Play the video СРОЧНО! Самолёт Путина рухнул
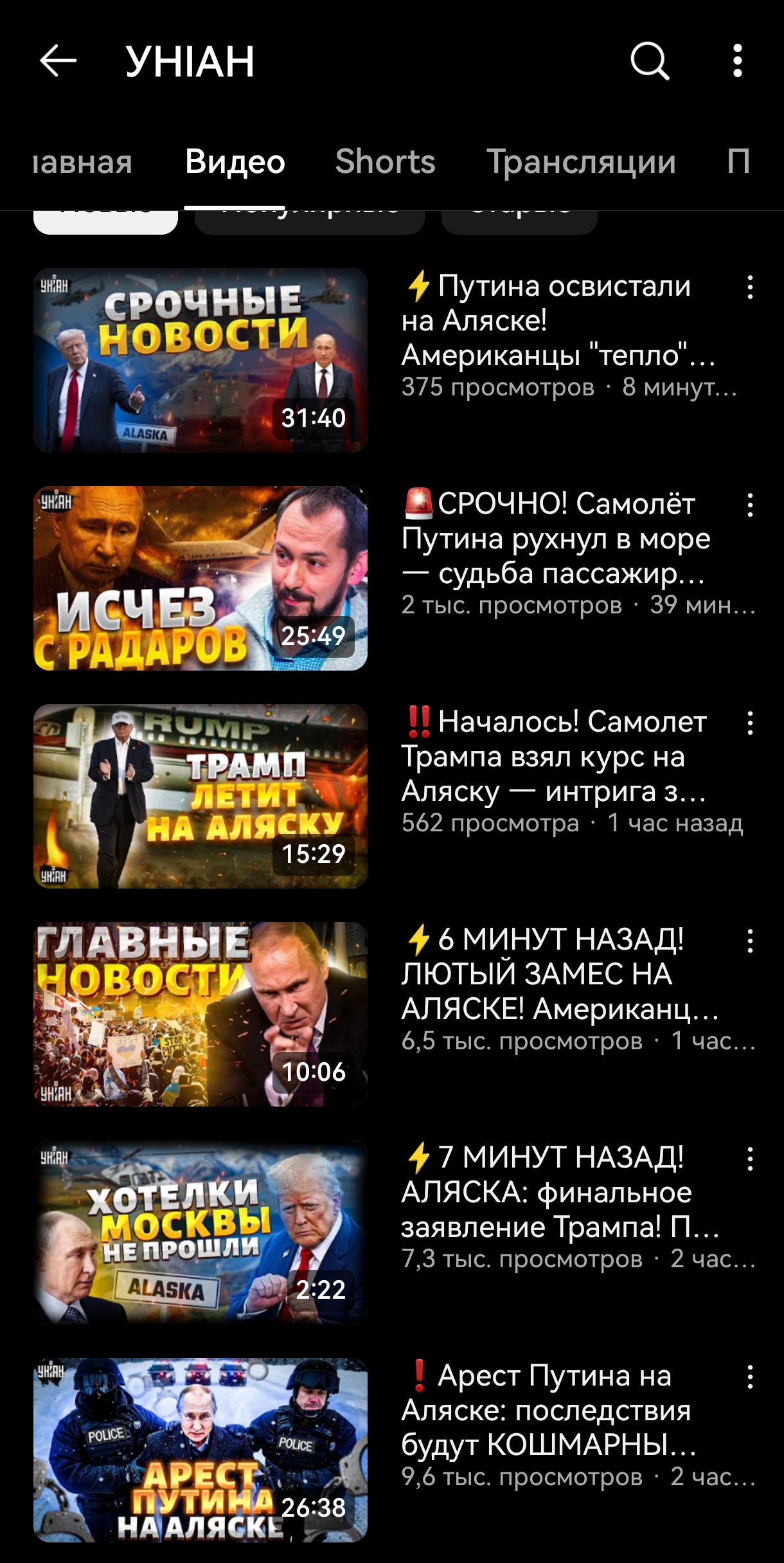 (200, 578)
